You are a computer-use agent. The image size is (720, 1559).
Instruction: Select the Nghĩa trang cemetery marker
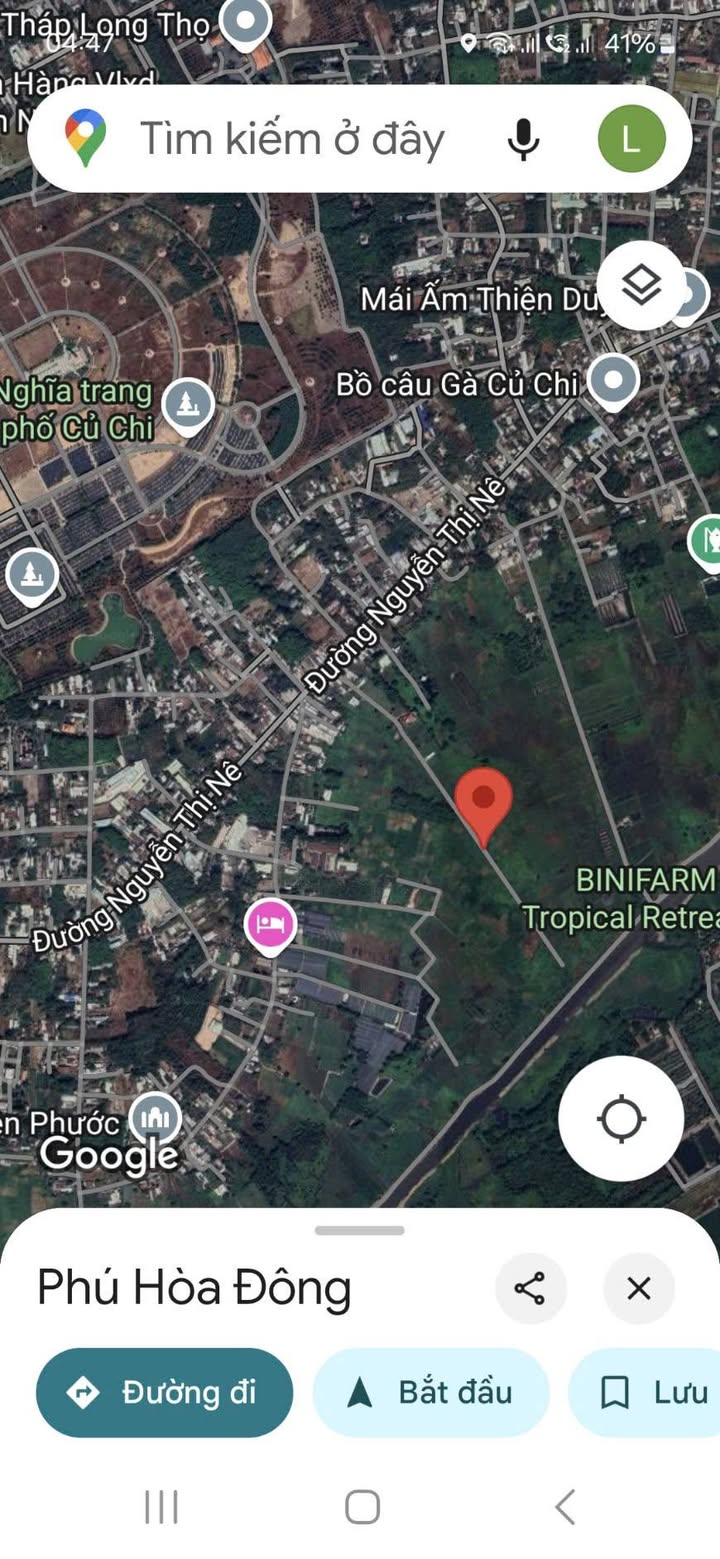pos(188,403)
